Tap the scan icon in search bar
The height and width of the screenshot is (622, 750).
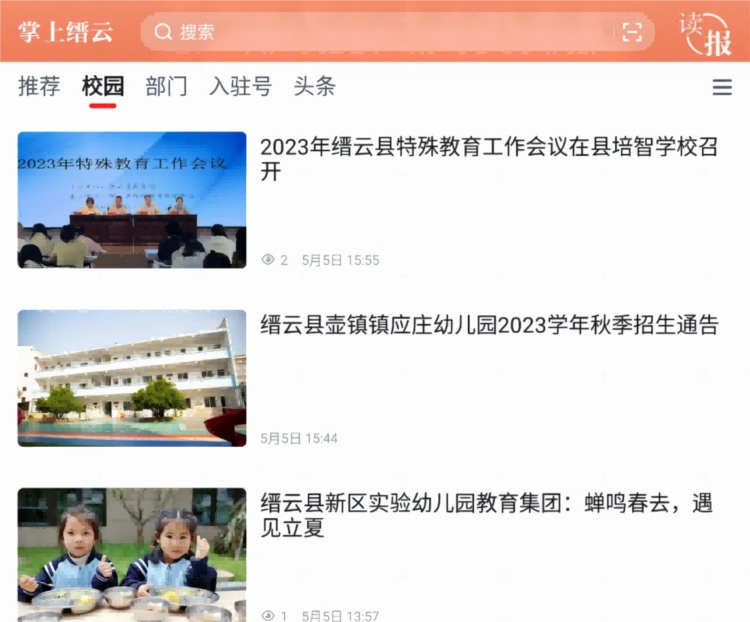[632, 32]
